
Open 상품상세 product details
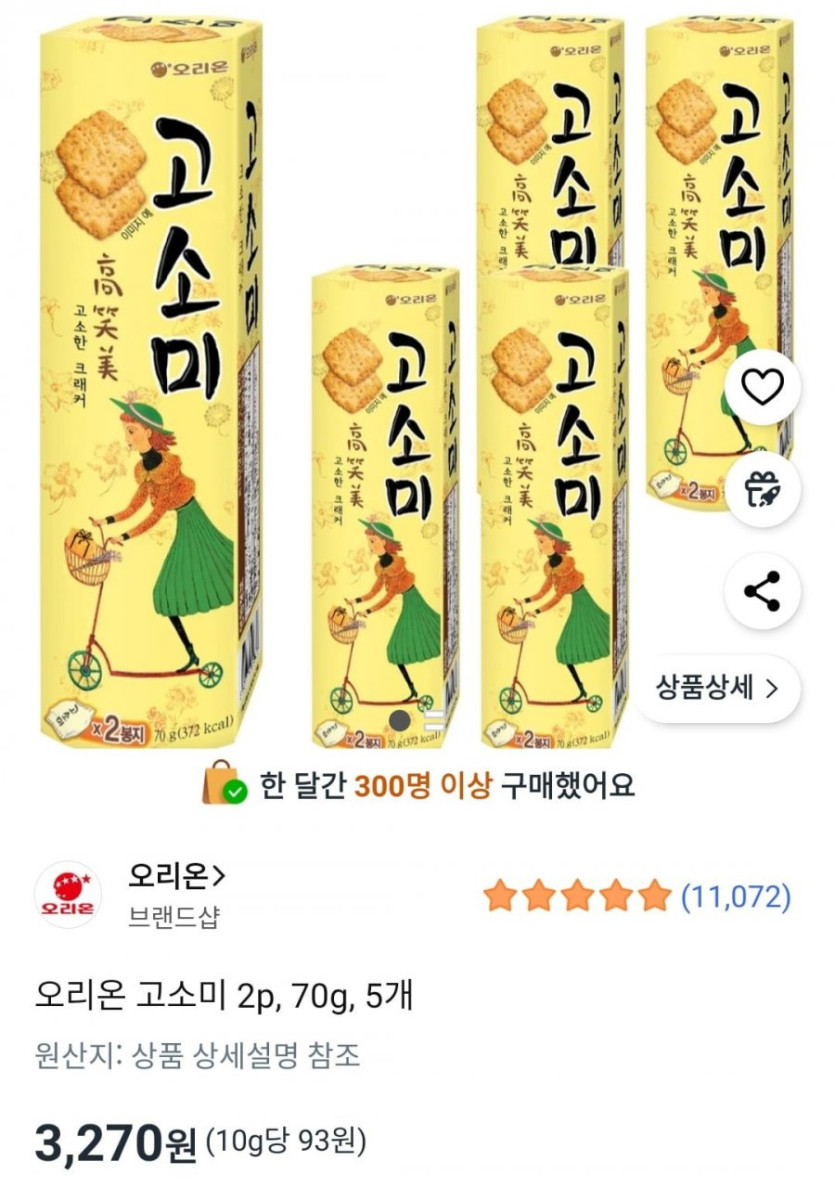click(x=717, y=688)
